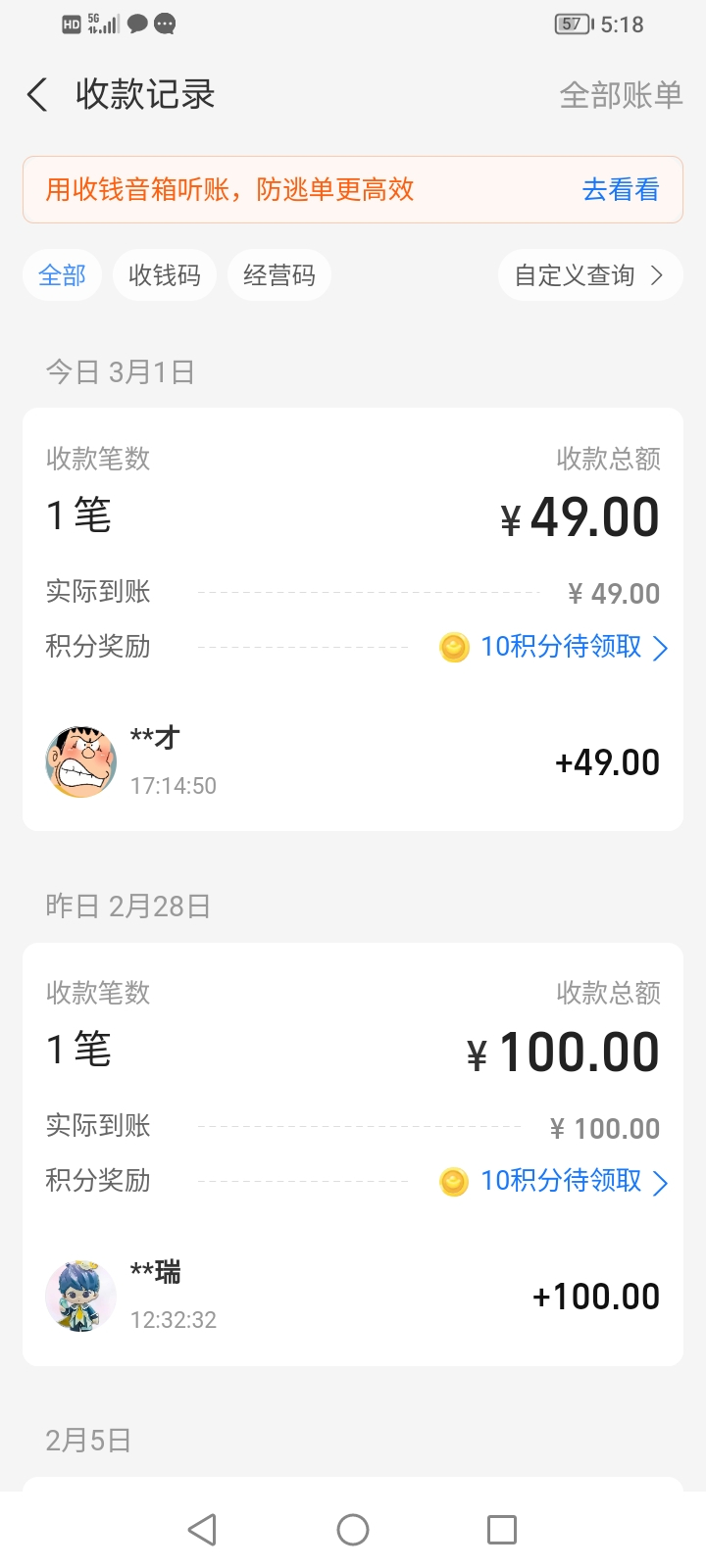Tap the system home button
Viewport: 706px width, 1568px height.
coord(353,1529)
